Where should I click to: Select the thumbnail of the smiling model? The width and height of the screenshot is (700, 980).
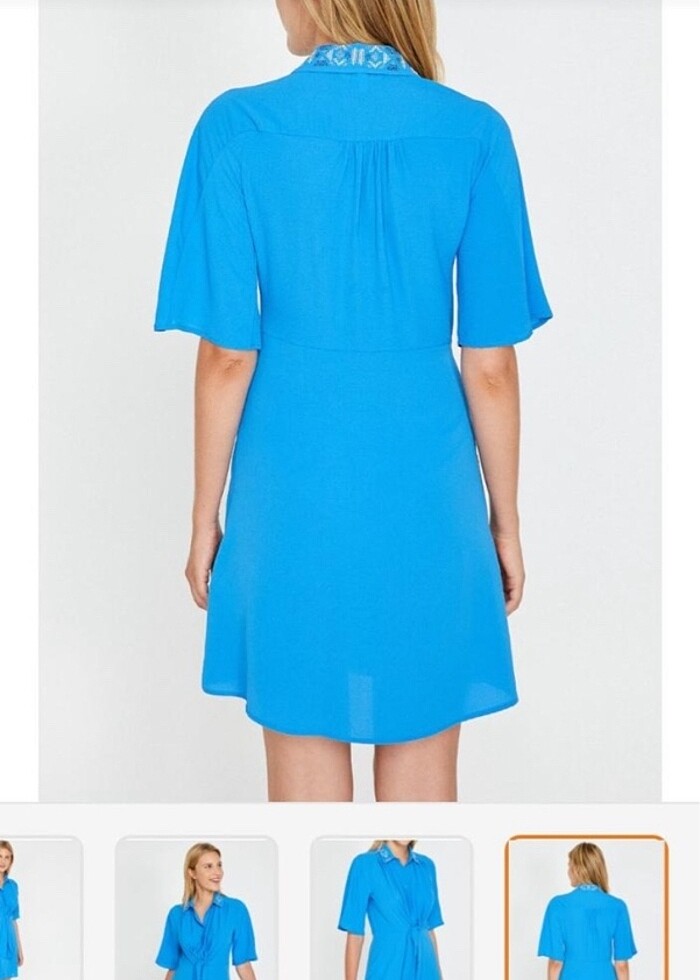point(196,907)
